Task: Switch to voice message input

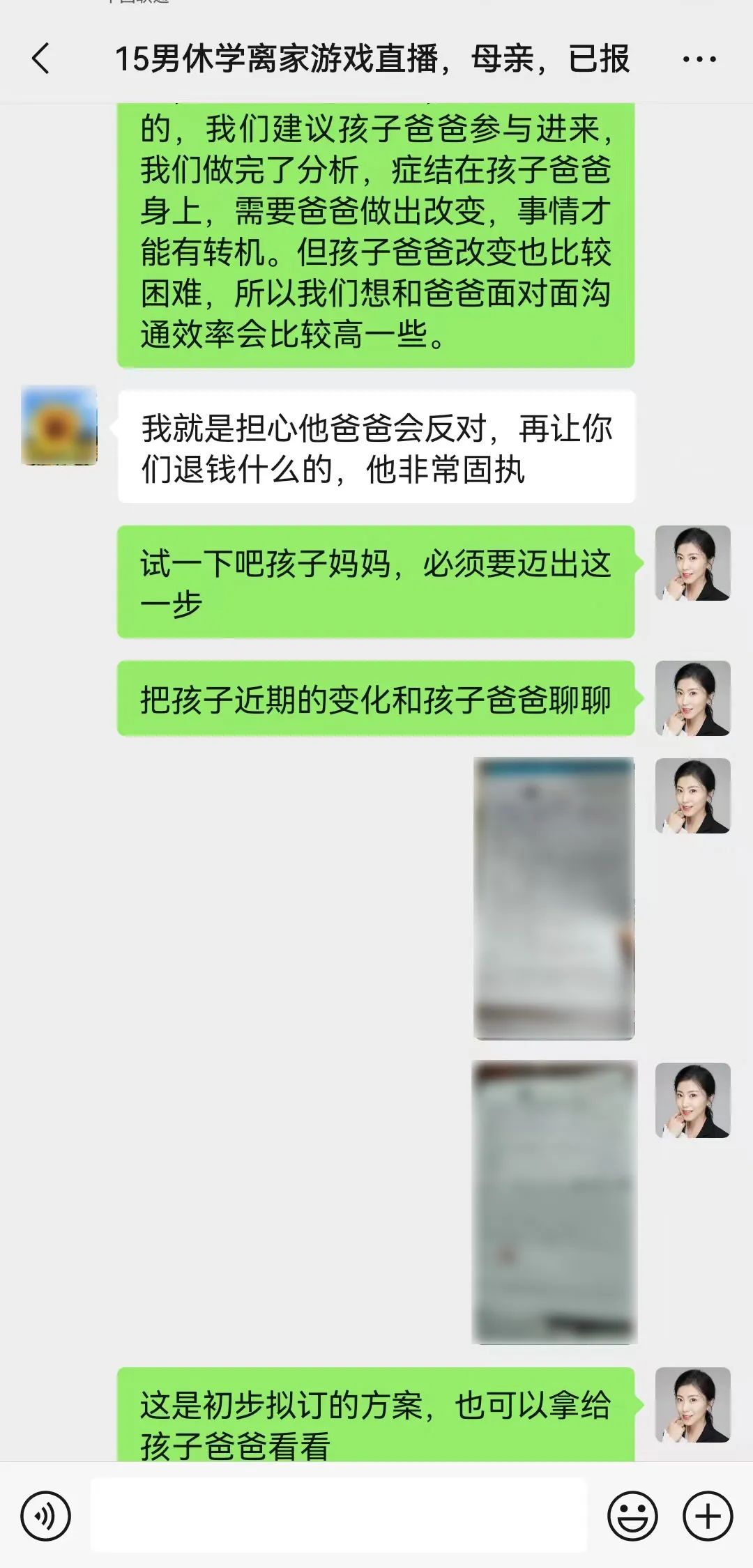Action: 46,1516
